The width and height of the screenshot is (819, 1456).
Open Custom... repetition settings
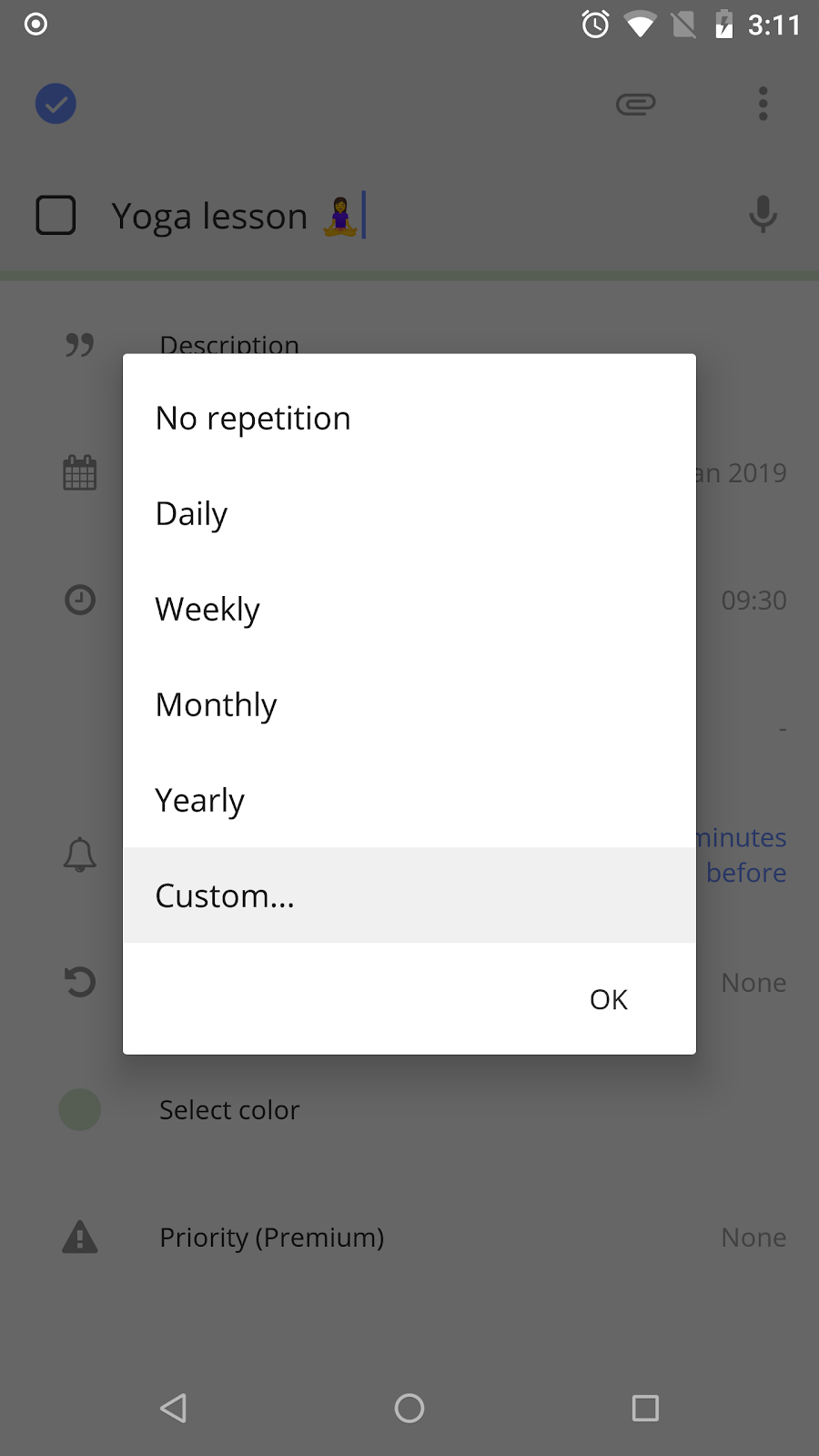(409, 895)
